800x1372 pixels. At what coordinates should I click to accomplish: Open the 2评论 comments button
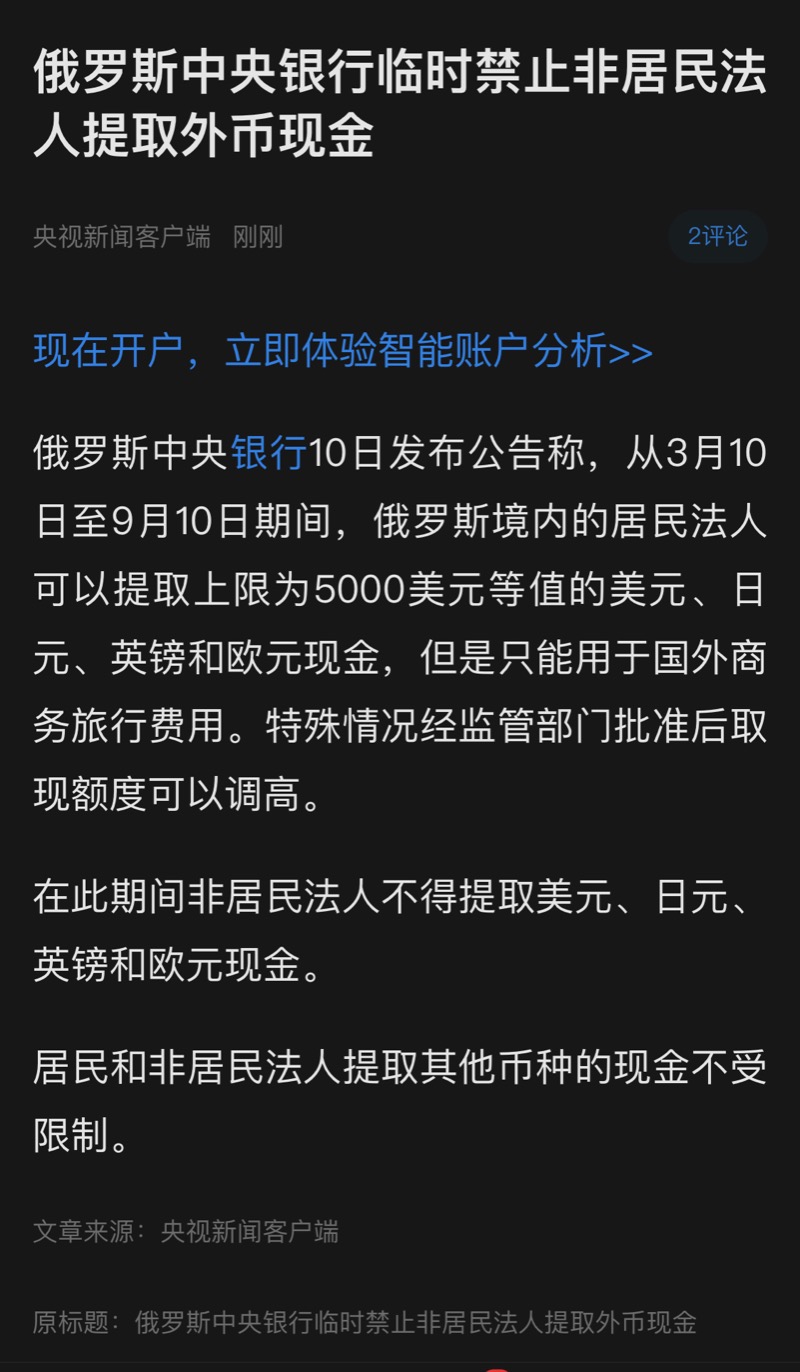718,236
